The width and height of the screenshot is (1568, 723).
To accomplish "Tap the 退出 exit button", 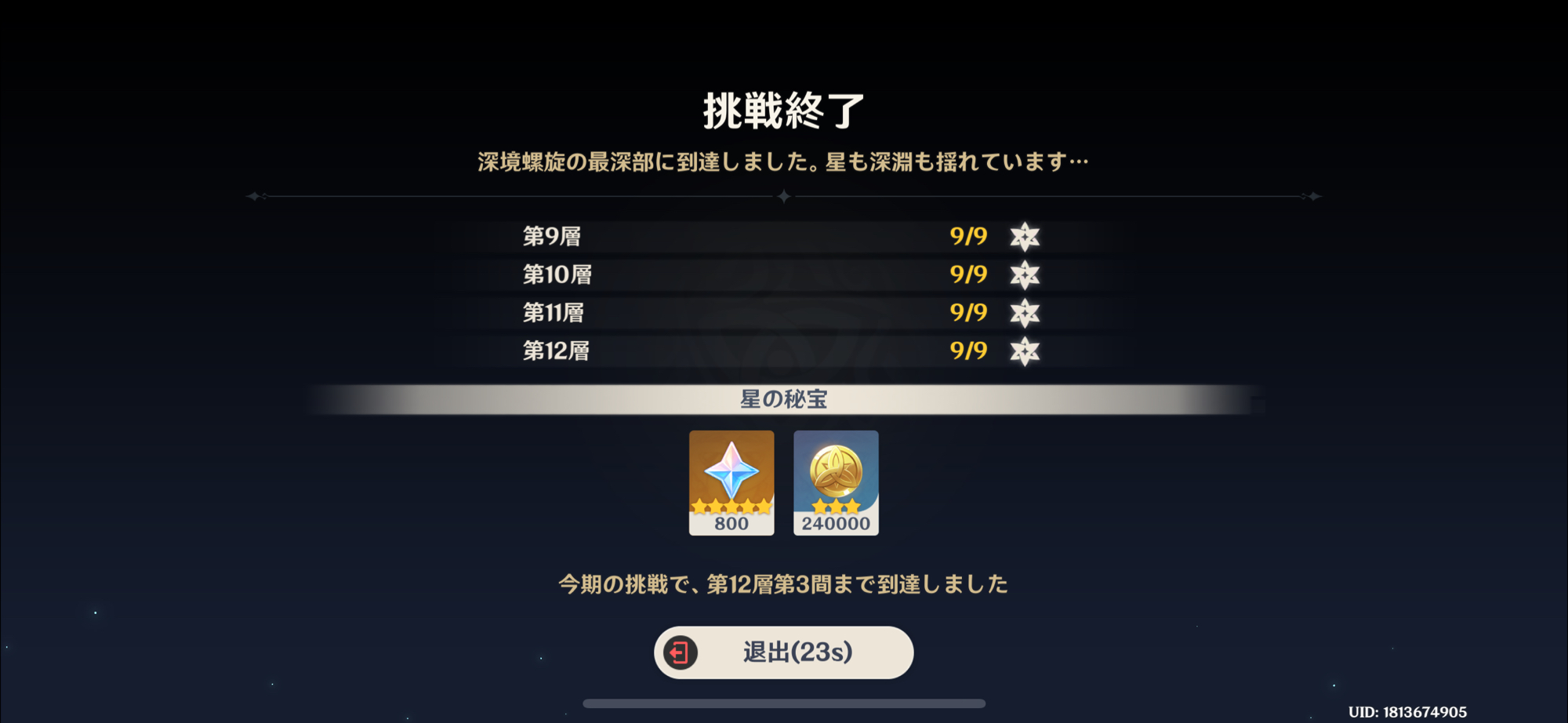I will pyautogui.click(x=783, y=652).
